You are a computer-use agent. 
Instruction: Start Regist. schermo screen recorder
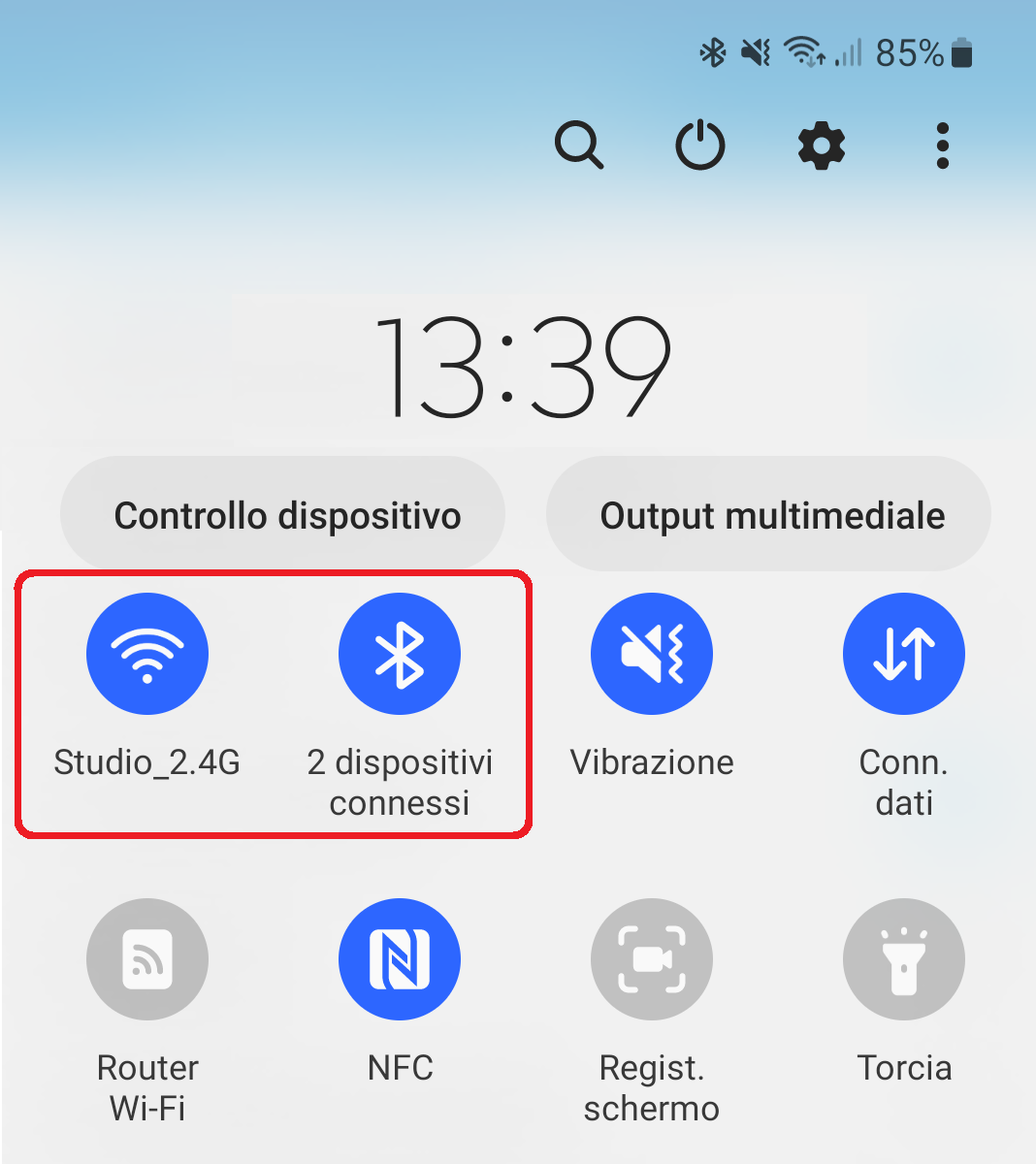[x=652, y=958]
